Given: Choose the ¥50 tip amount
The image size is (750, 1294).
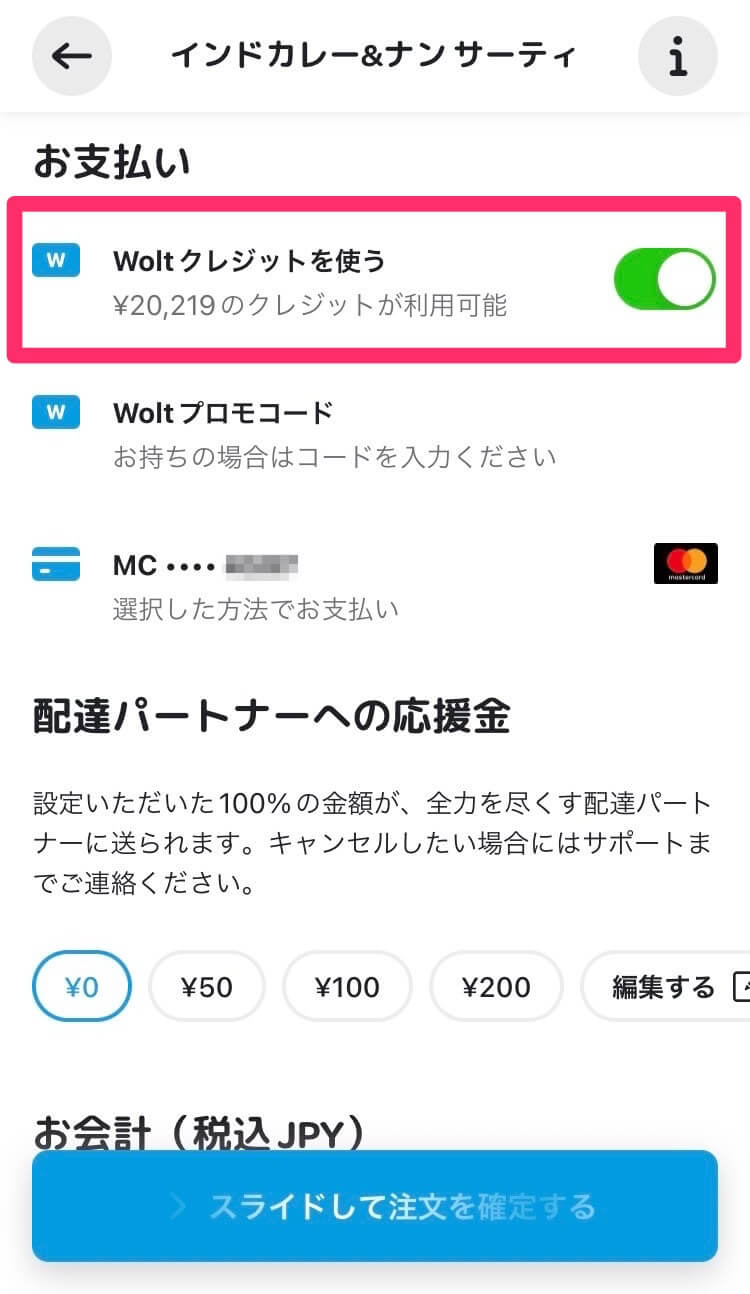Looking at the screenshot, I should [207, 987].
